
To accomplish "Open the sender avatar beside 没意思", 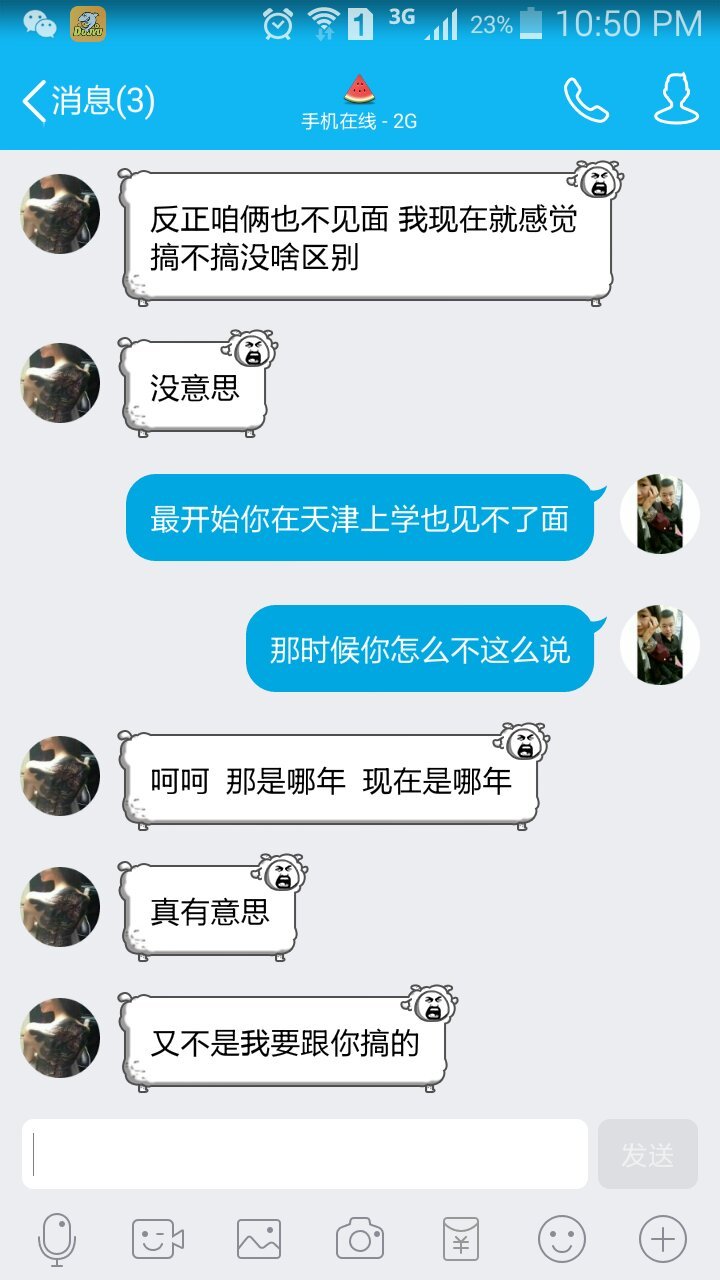I will click(x=60, y=383).
